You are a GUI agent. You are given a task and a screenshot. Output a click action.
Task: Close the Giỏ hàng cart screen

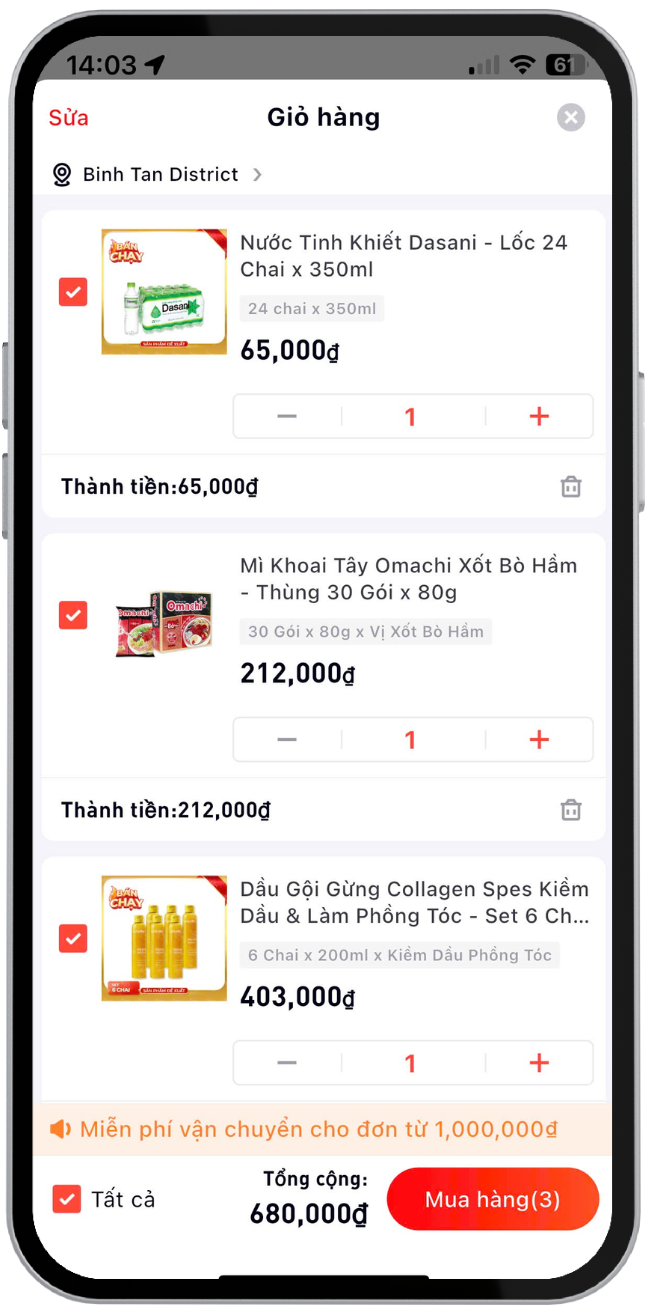(571, 118)
